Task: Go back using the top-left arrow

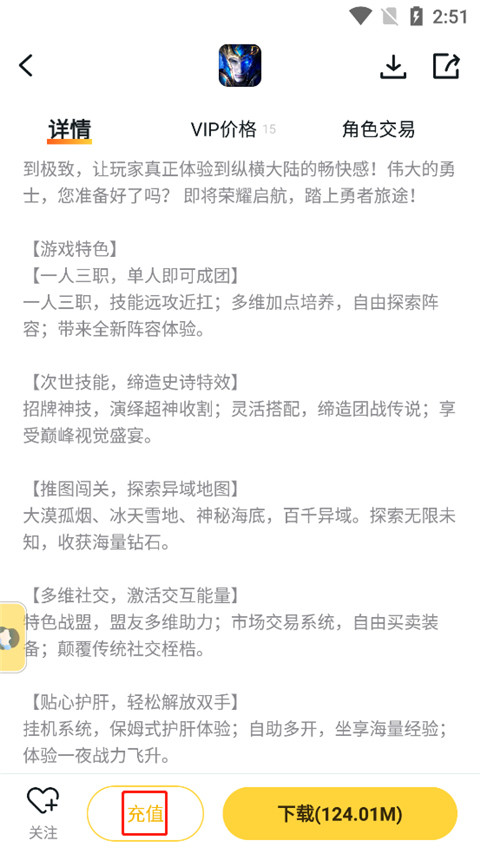Action: pos(26,66)
